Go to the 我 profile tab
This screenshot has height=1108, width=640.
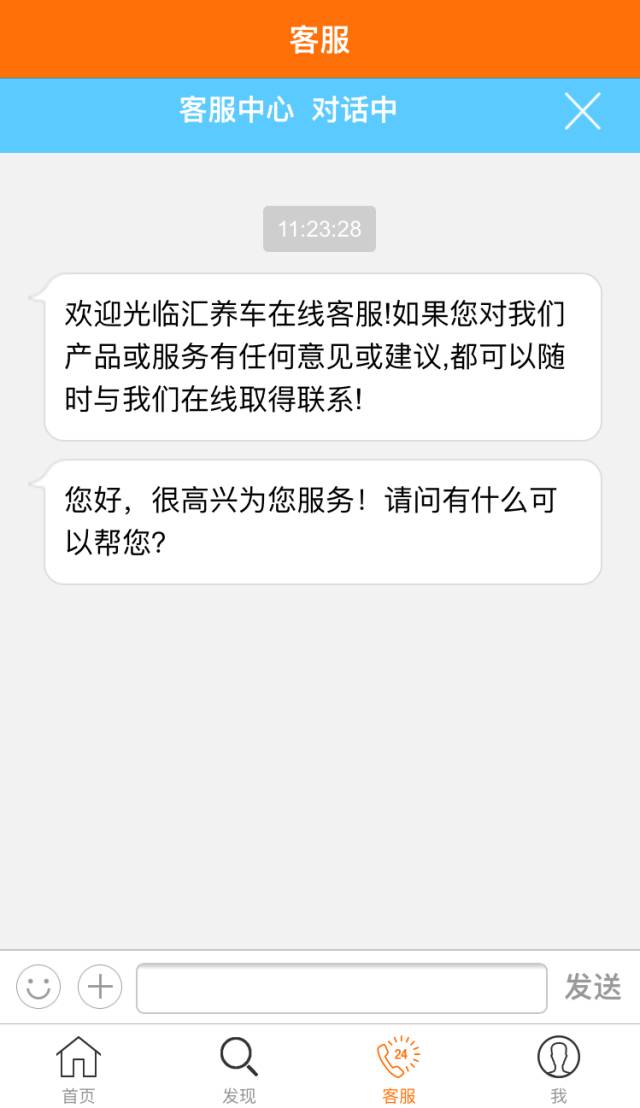pyautogui.click(x=558, y=1069)
